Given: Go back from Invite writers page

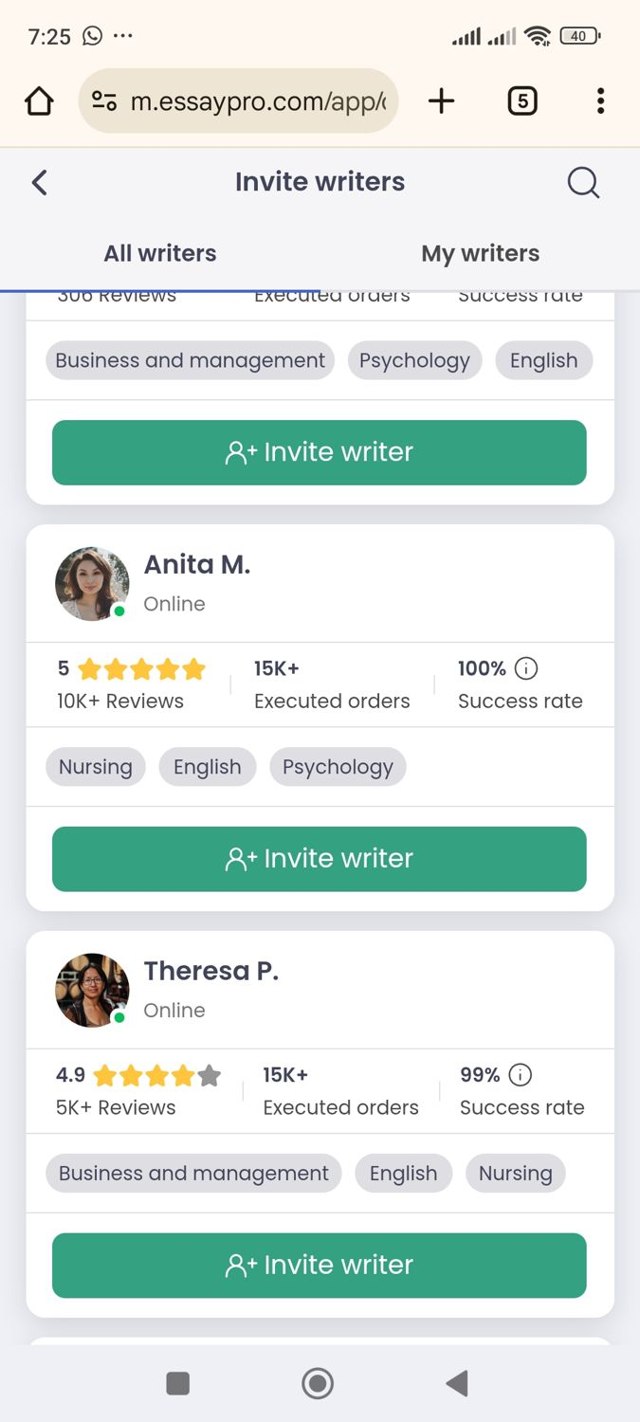Looking at the screenshot, I should point(39,182).
